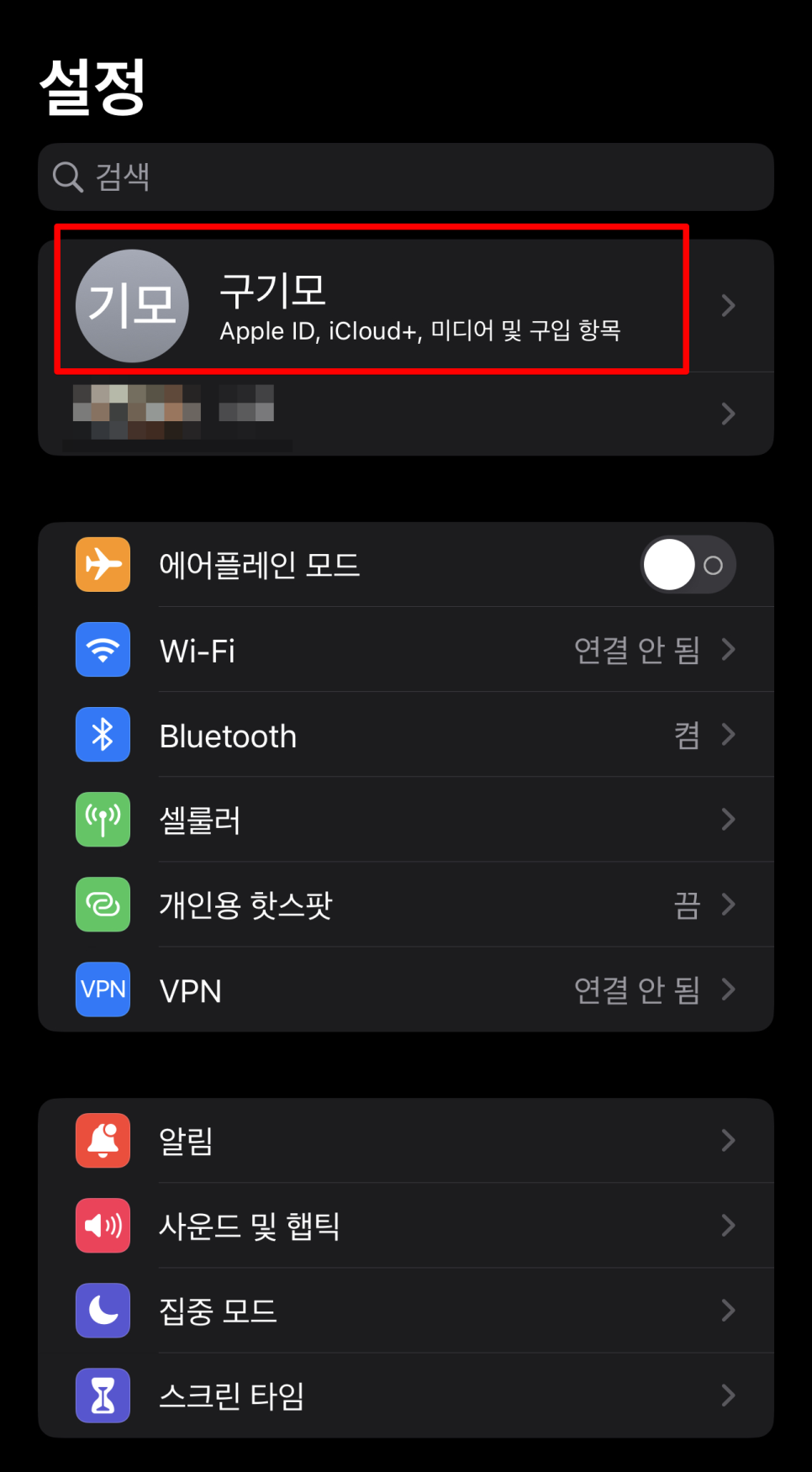Open 집중 모드 settings
Viewport: 812px width, 1472px height.
pos(405,1311)
